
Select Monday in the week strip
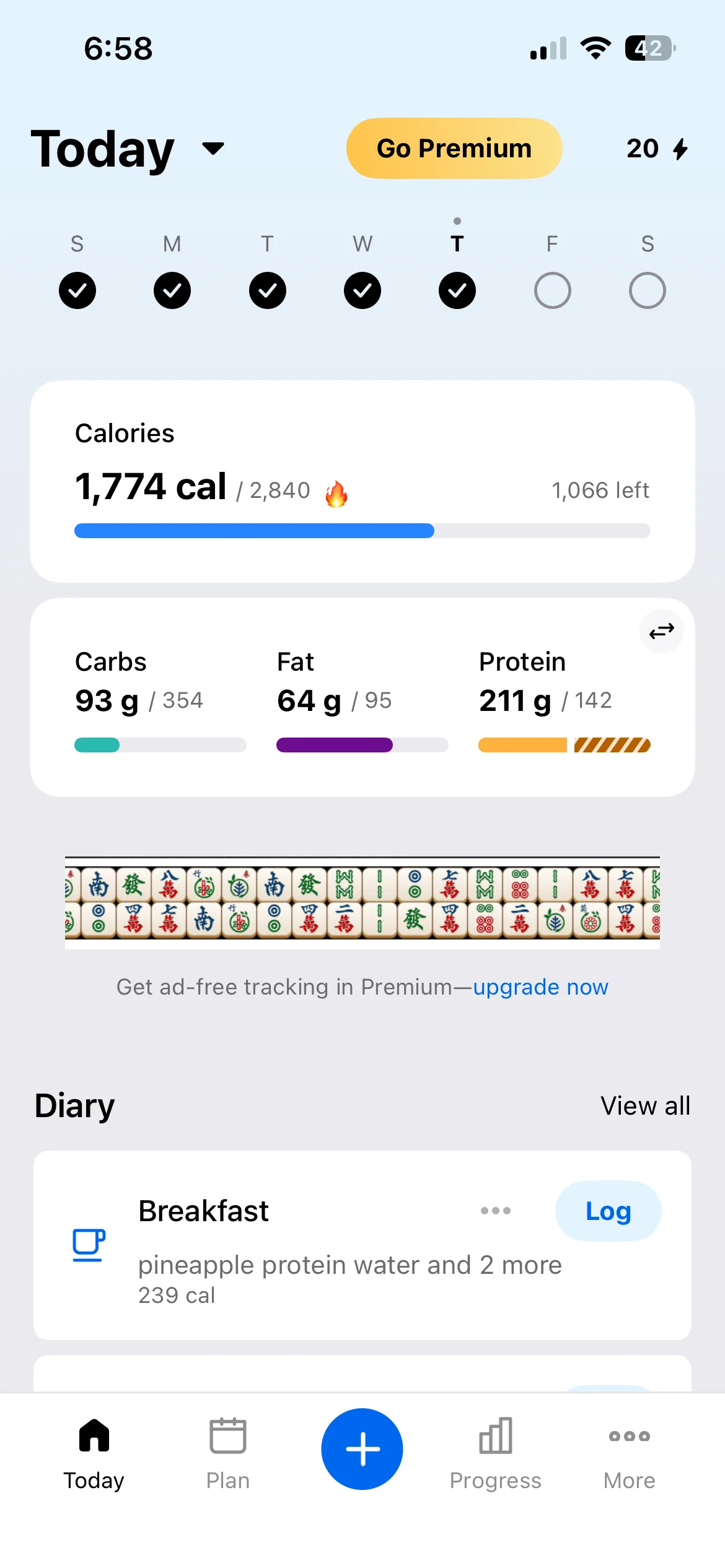[x=172, y=290]
